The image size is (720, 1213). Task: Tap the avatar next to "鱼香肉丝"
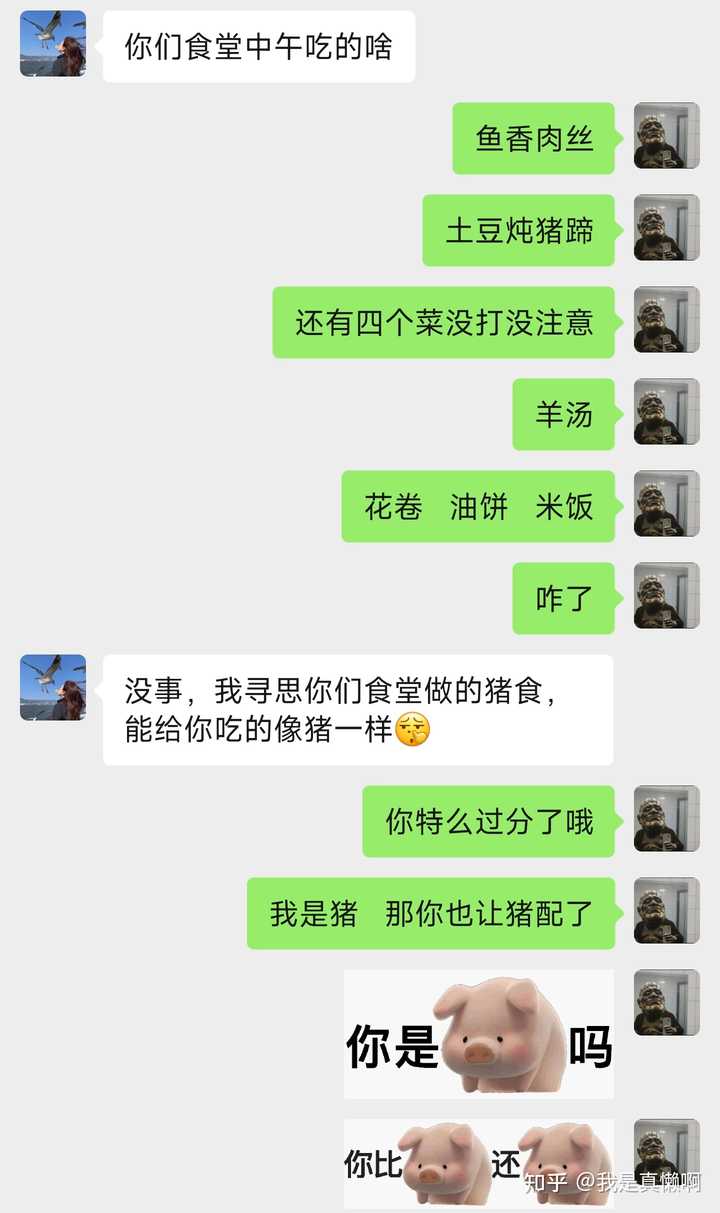click(666, 136)
